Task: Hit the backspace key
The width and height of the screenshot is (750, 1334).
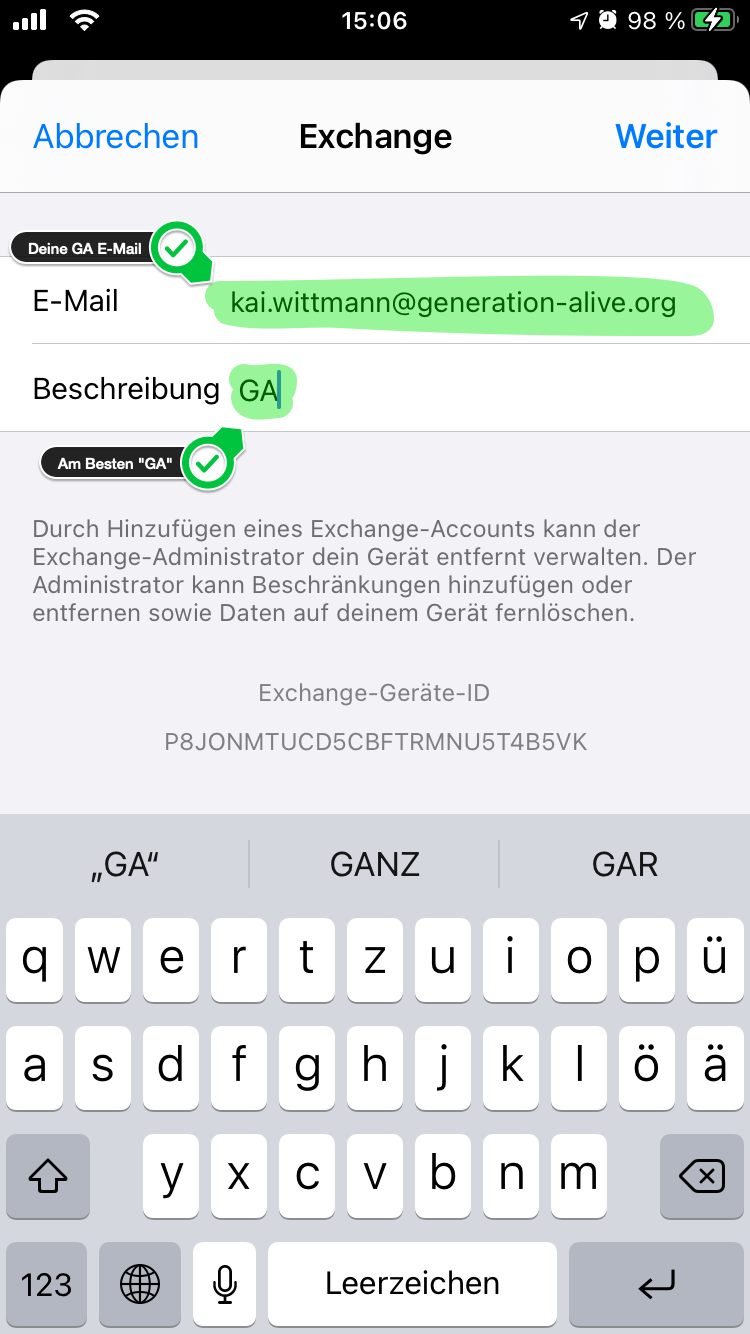Action: pos(702,1177)
